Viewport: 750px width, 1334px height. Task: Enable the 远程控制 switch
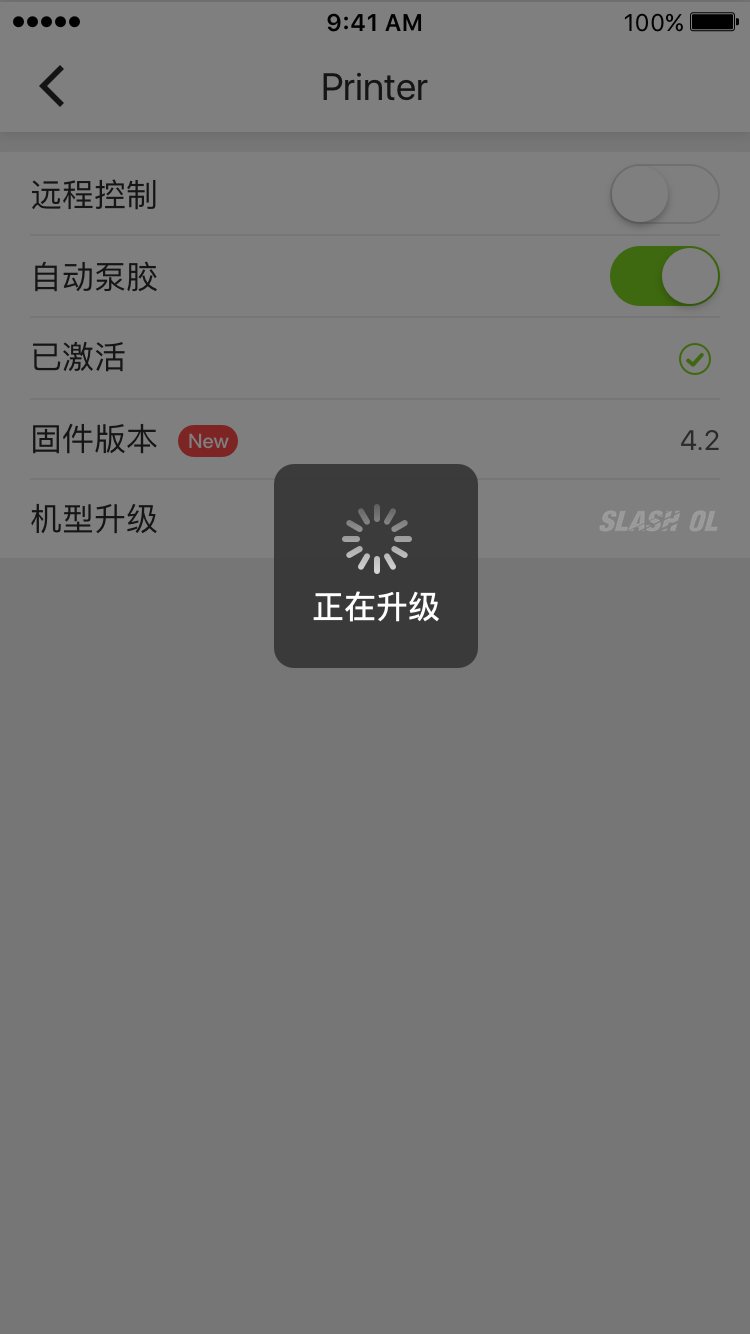(664, 194)
